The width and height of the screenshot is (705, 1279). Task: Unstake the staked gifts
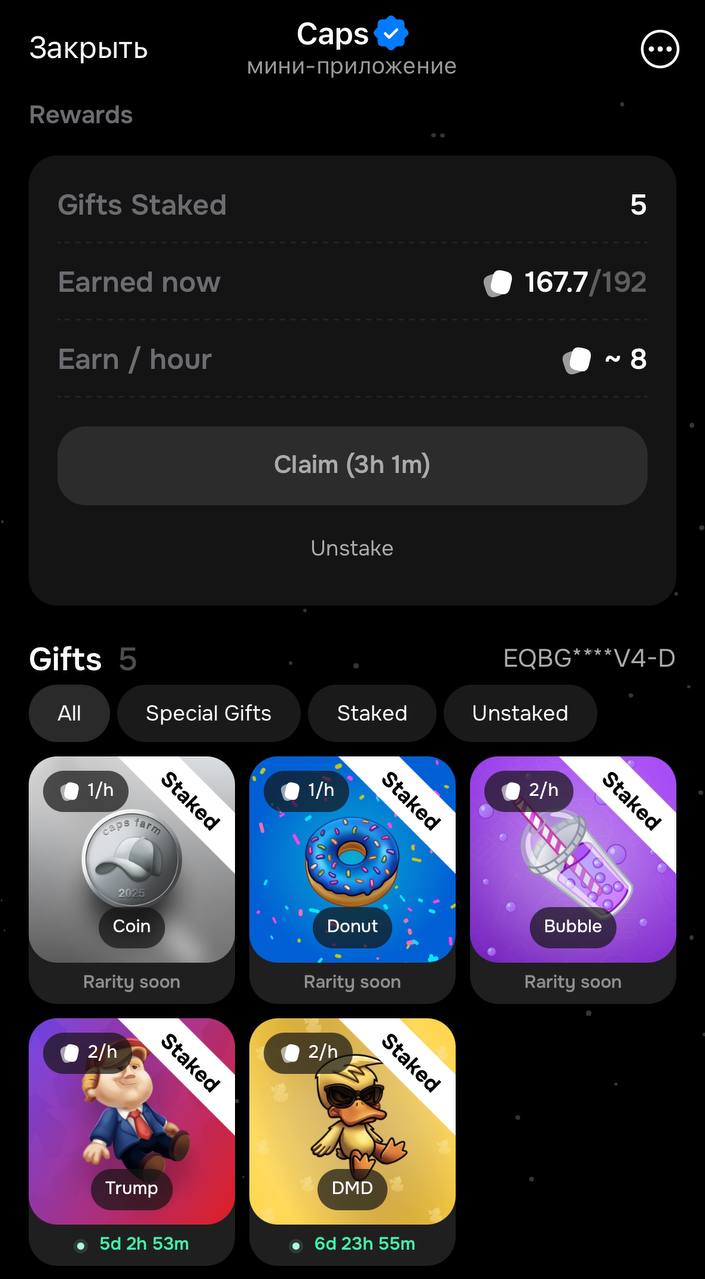pos(352,548)
